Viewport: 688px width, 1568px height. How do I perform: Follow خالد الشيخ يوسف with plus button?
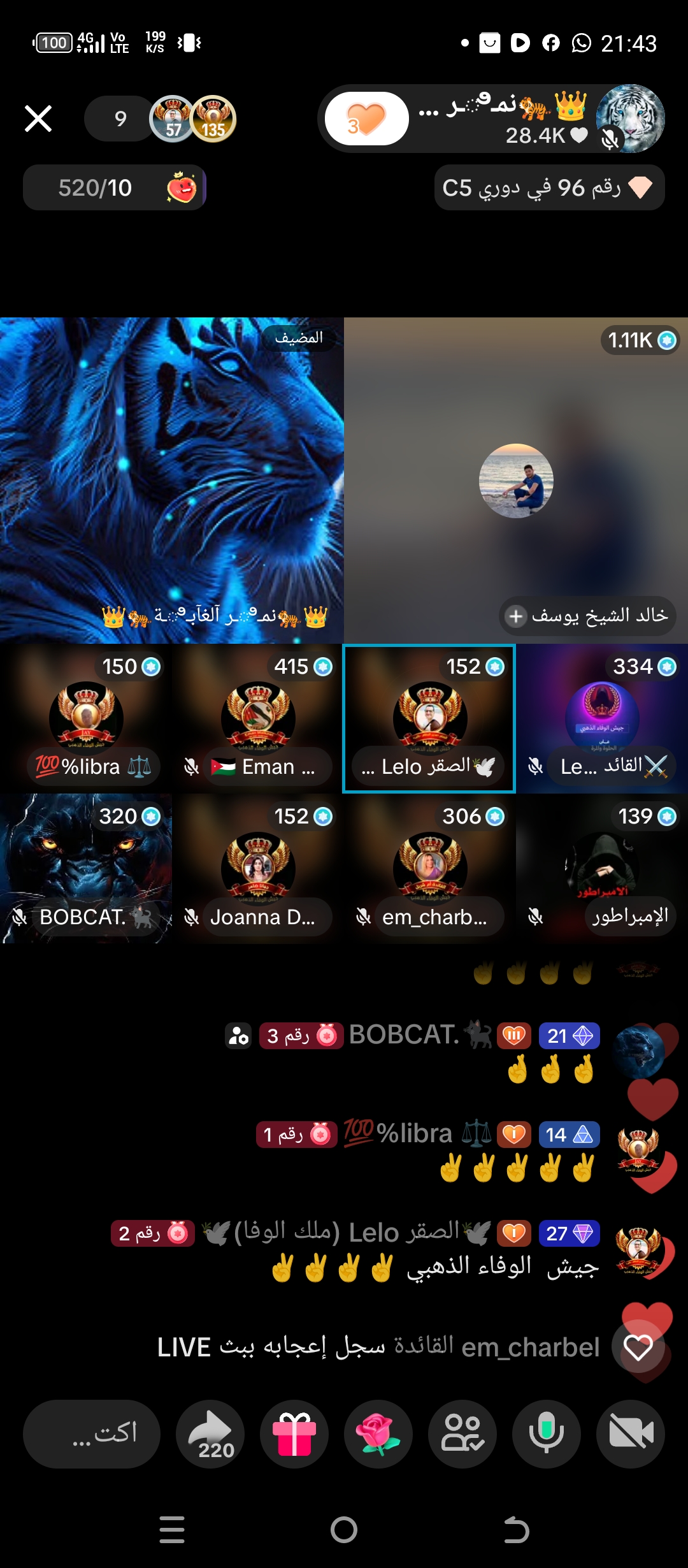tap(516, 616)
